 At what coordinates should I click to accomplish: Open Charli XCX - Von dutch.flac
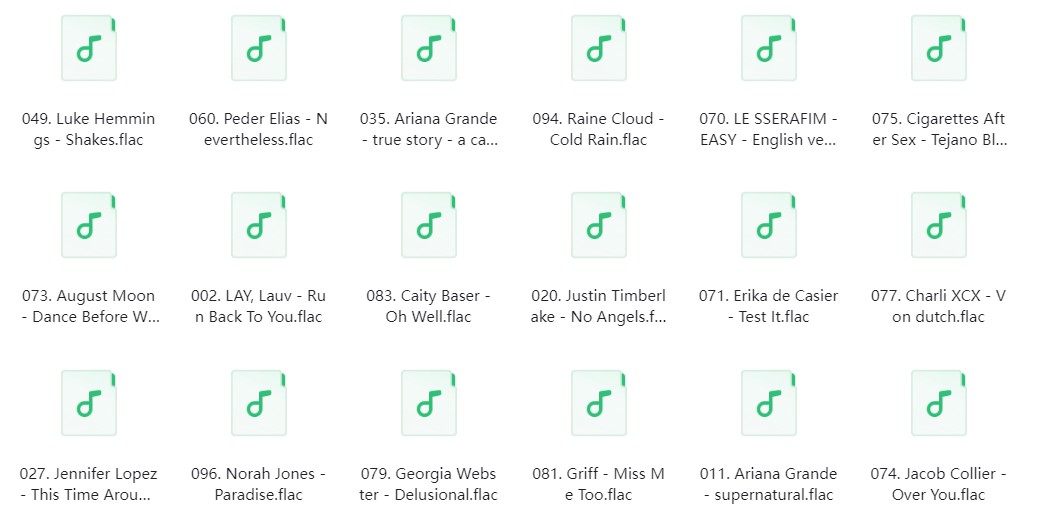click(939, 225)
